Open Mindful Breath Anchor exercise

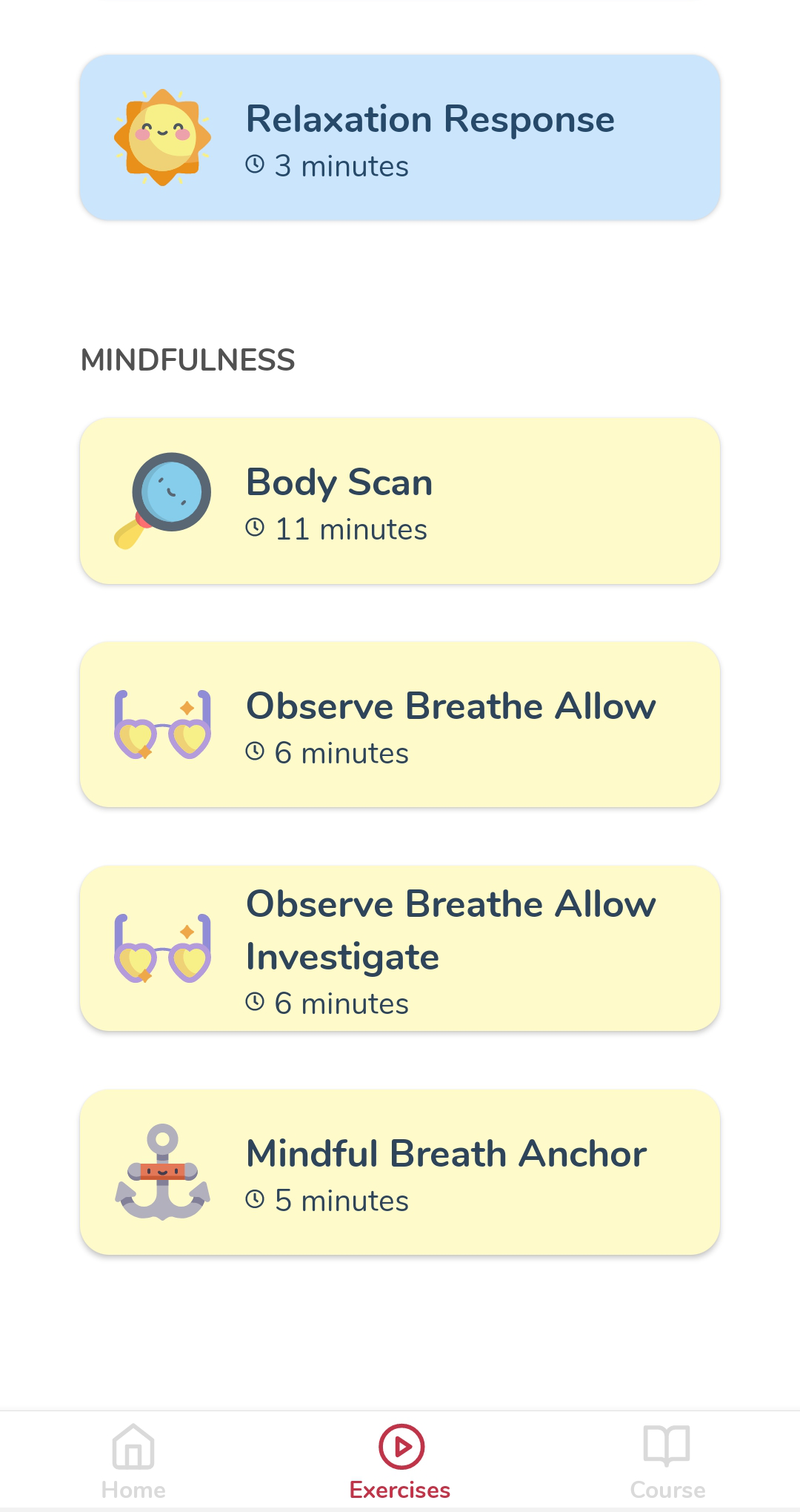(400, 1173)
